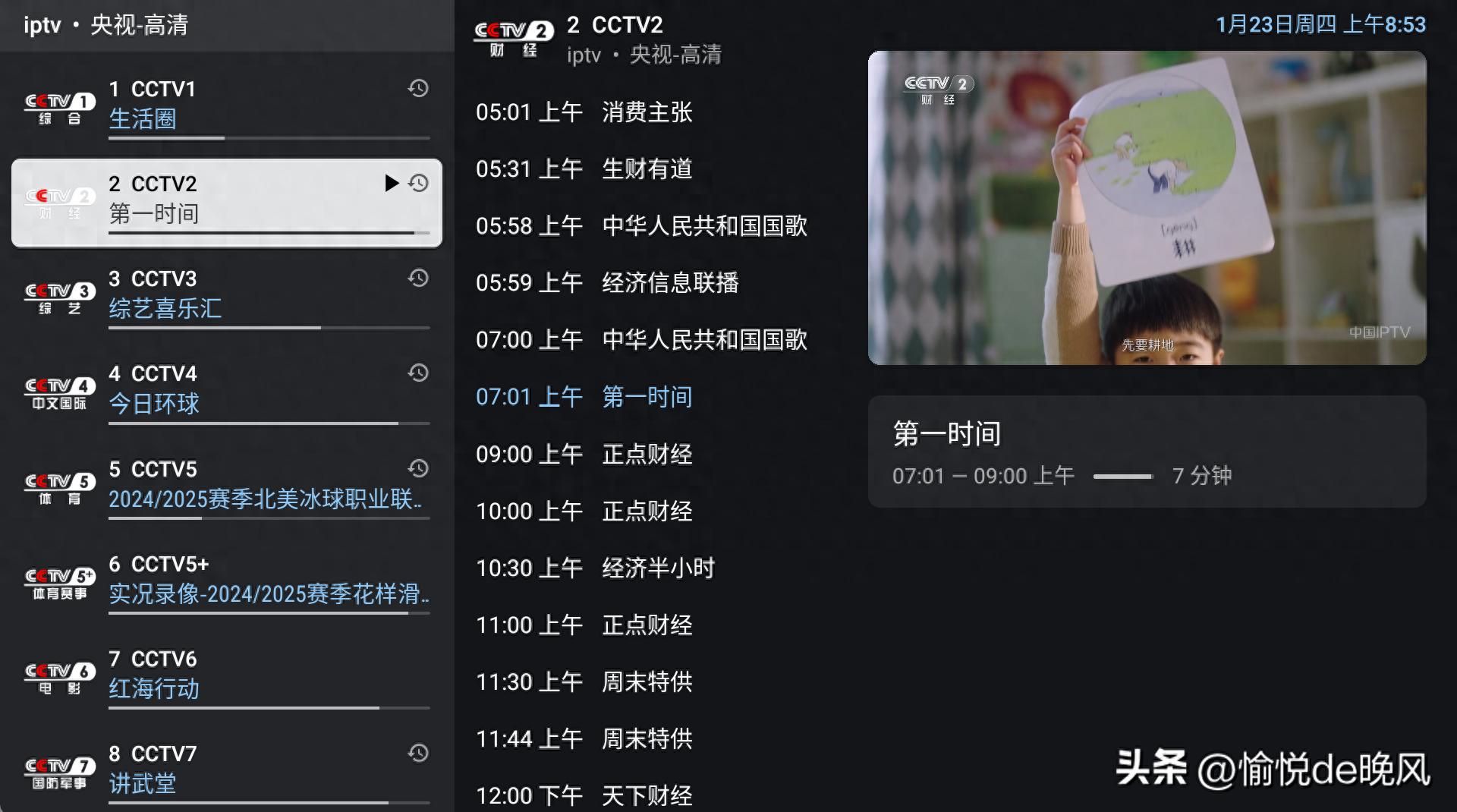Switch to CCTV6 movie channel
1457x812 pixels.
228,675
